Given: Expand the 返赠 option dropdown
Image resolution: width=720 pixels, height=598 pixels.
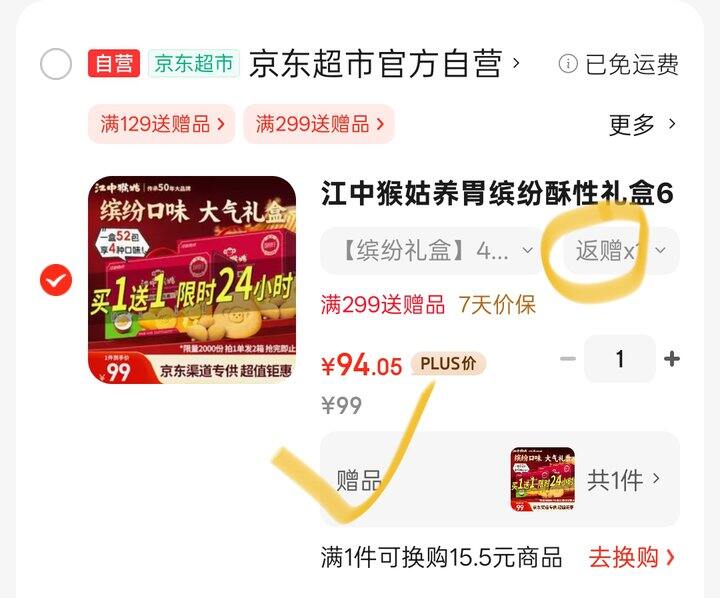Looking at the screenshot, I should tap(621, 251).
